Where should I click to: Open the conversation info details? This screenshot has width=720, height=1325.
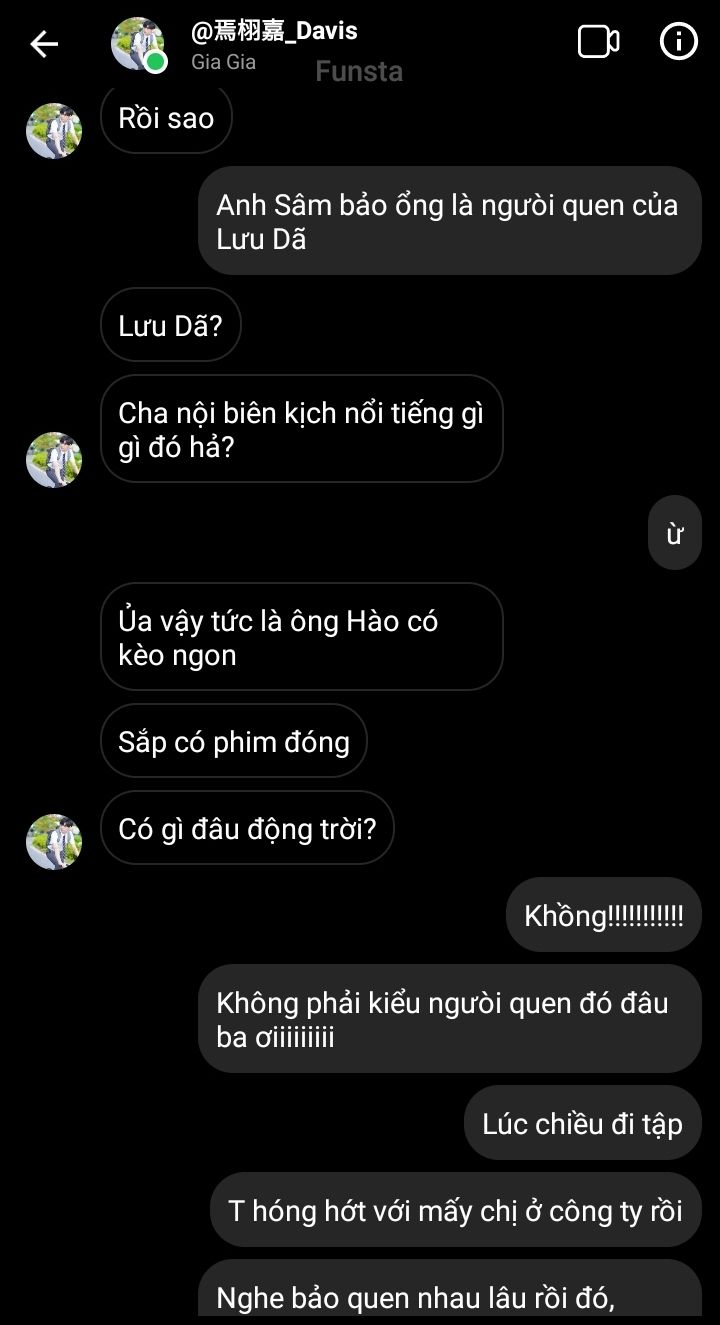pyautogui.click(x=679, y=42)
